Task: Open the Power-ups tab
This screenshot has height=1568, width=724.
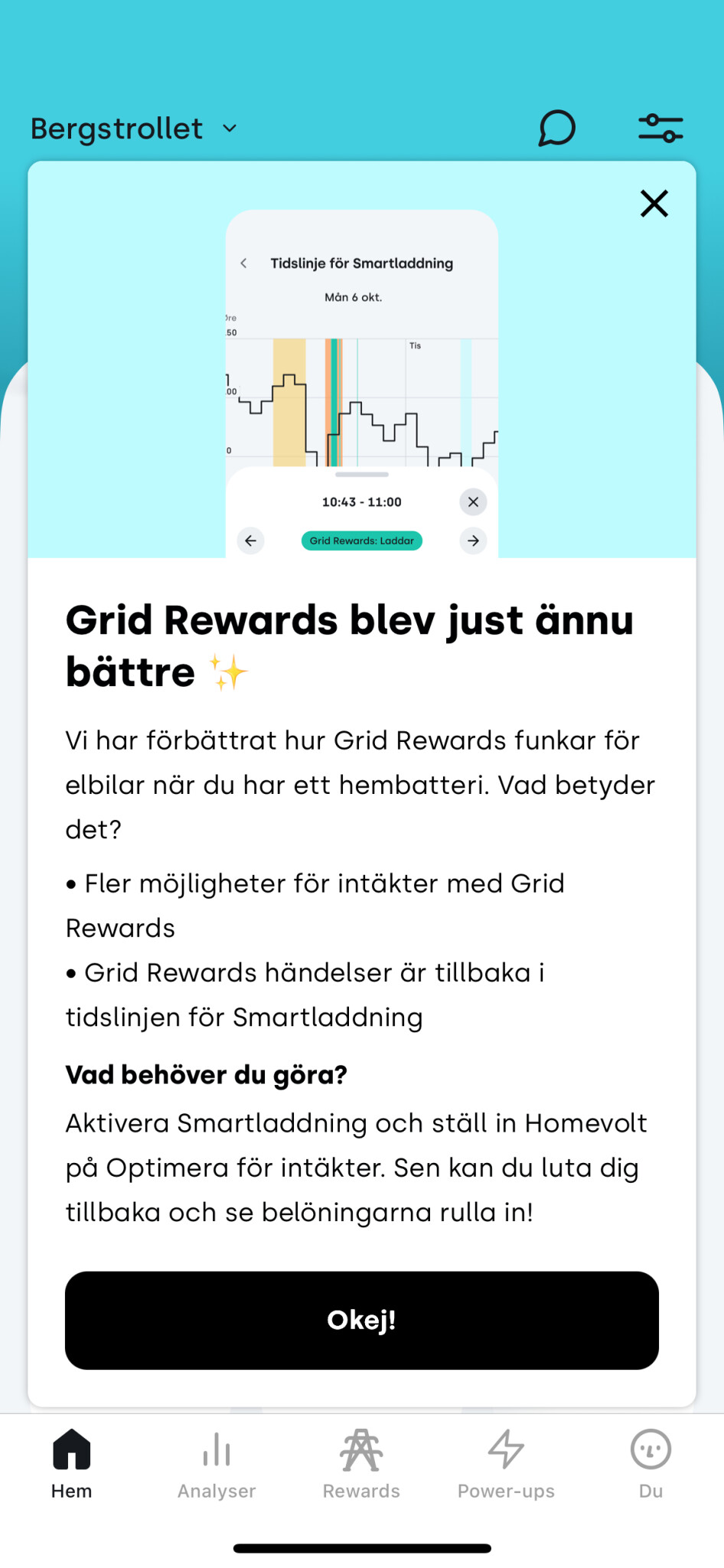Action: (506, 1464)
